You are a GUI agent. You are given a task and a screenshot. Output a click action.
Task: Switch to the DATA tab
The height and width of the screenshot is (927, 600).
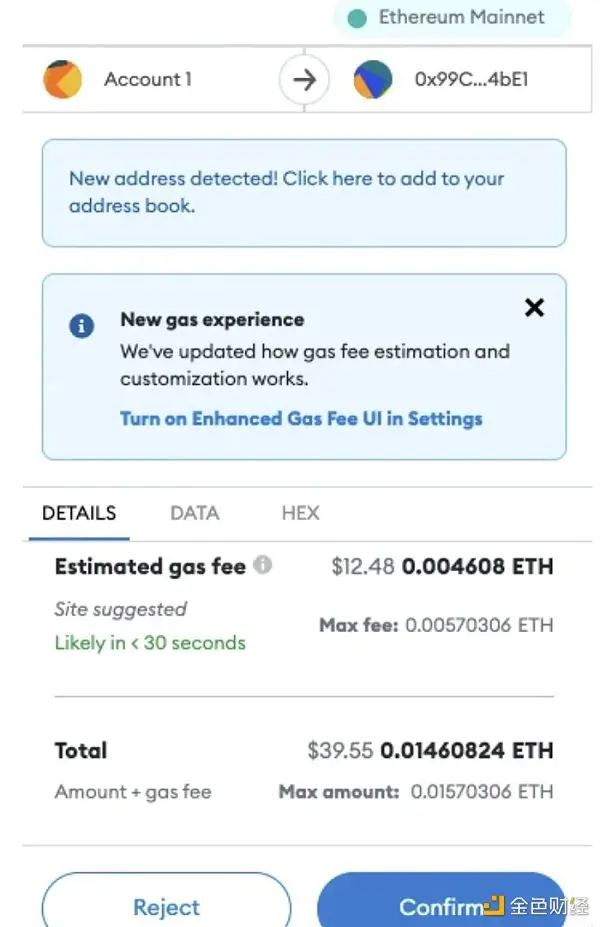click(194, 513)
